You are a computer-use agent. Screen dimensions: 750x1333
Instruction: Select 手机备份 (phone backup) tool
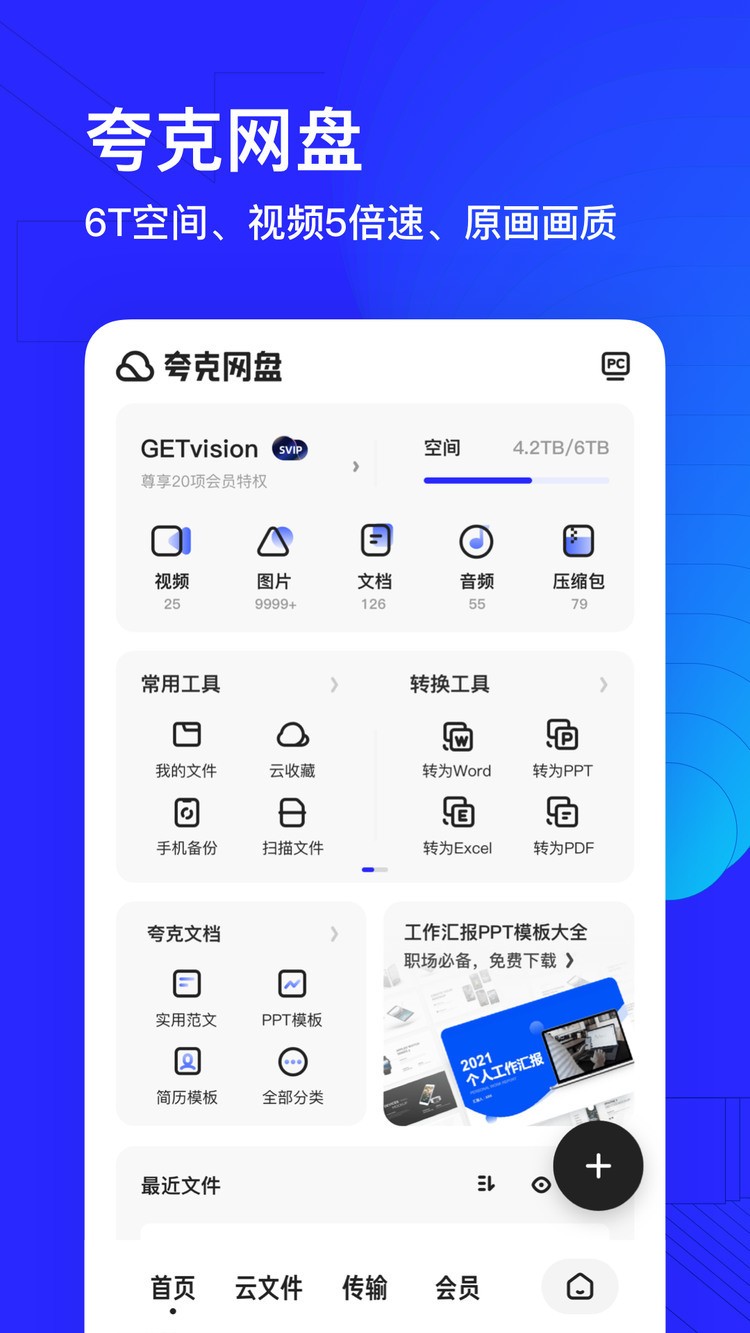click(186, 814)
